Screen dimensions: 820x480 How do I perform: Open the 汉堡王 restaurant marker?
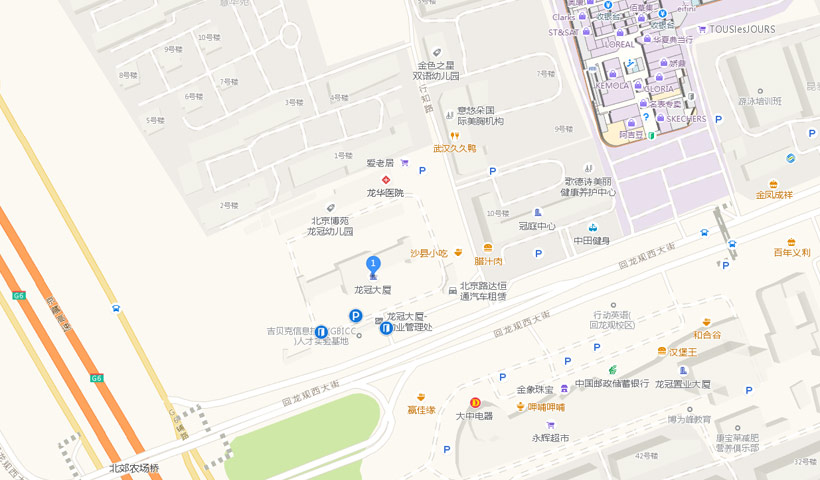point(662,351)
